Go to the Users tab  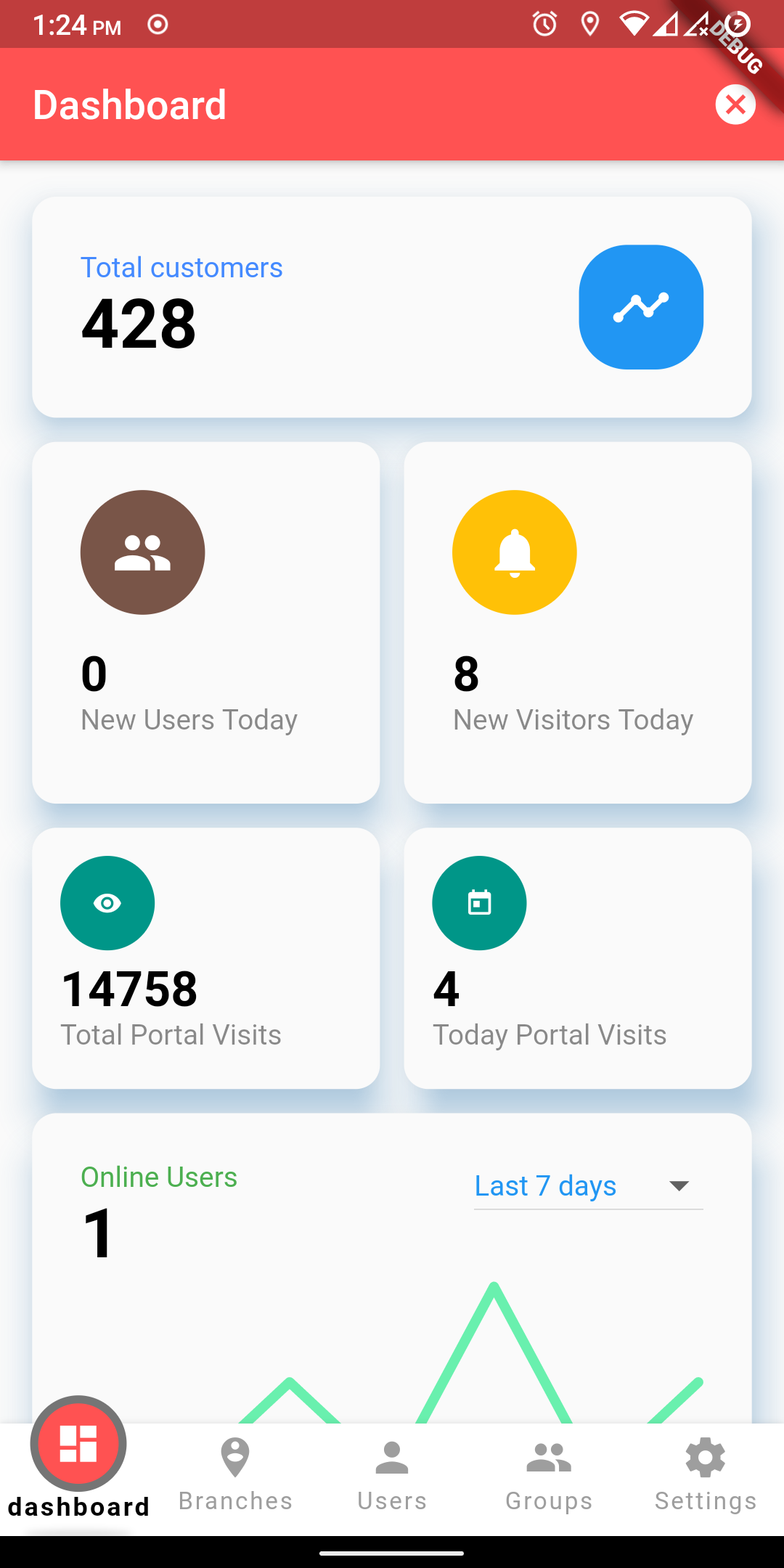point(392,1475)
